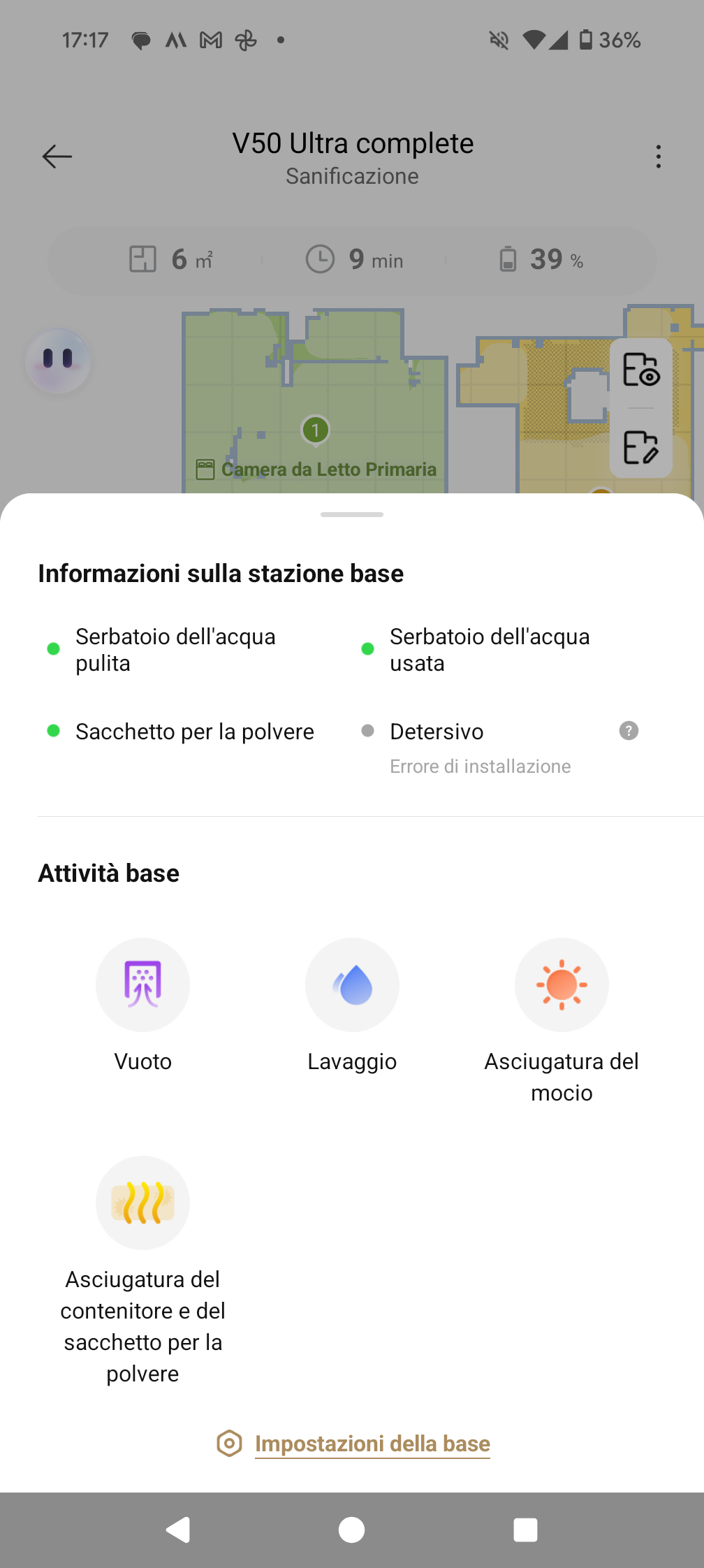The width and height of the screenshot is (704, 1568).
Task: Open the three-dot overflow menu
Action: (658, 157)
